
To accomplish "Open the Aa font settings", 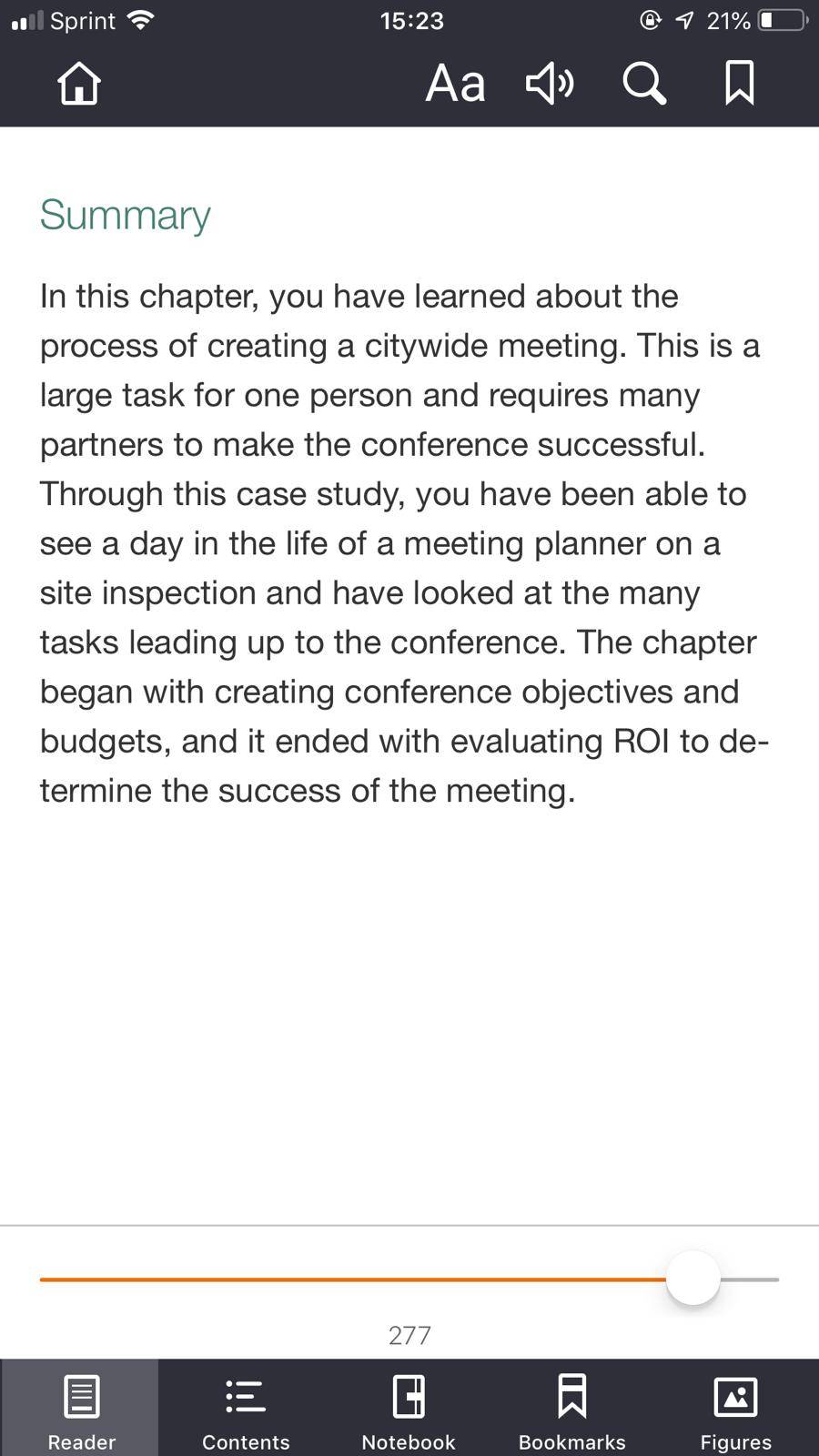I will [455, 84].
